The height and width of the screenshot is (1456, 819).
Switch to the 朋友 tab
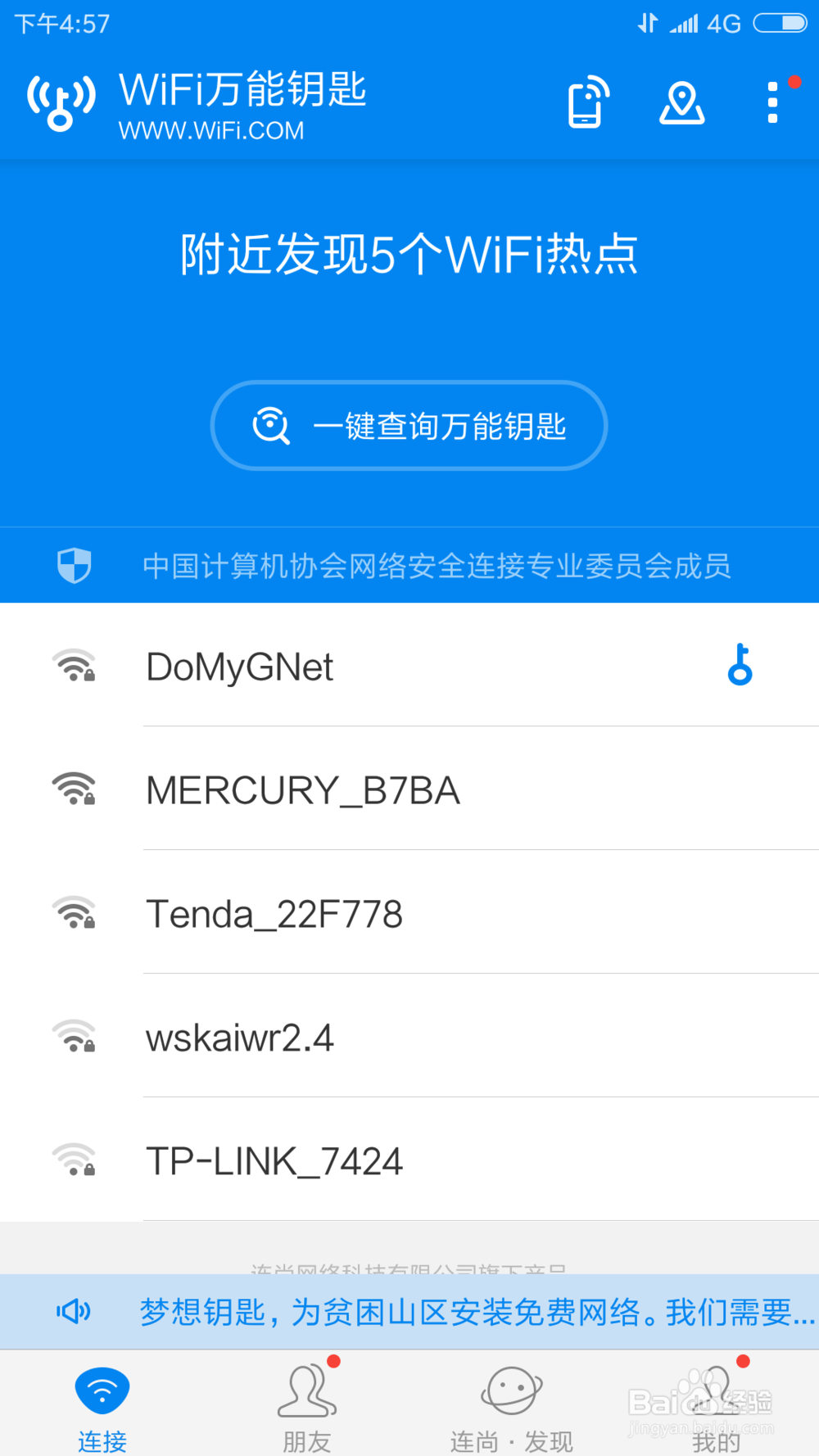coord(306,1404)
